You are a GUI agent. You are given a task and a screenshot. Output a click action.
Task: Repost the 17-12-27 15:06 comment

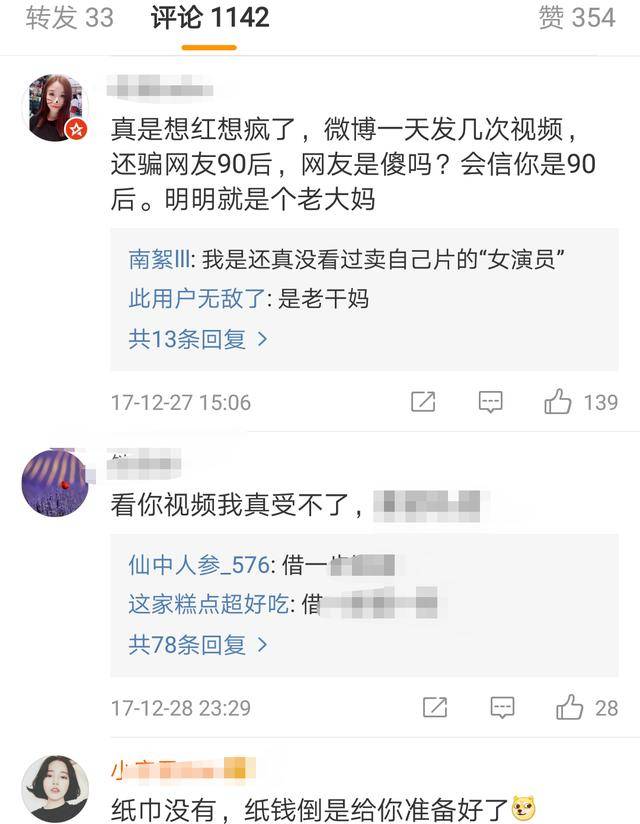point(423,402)
